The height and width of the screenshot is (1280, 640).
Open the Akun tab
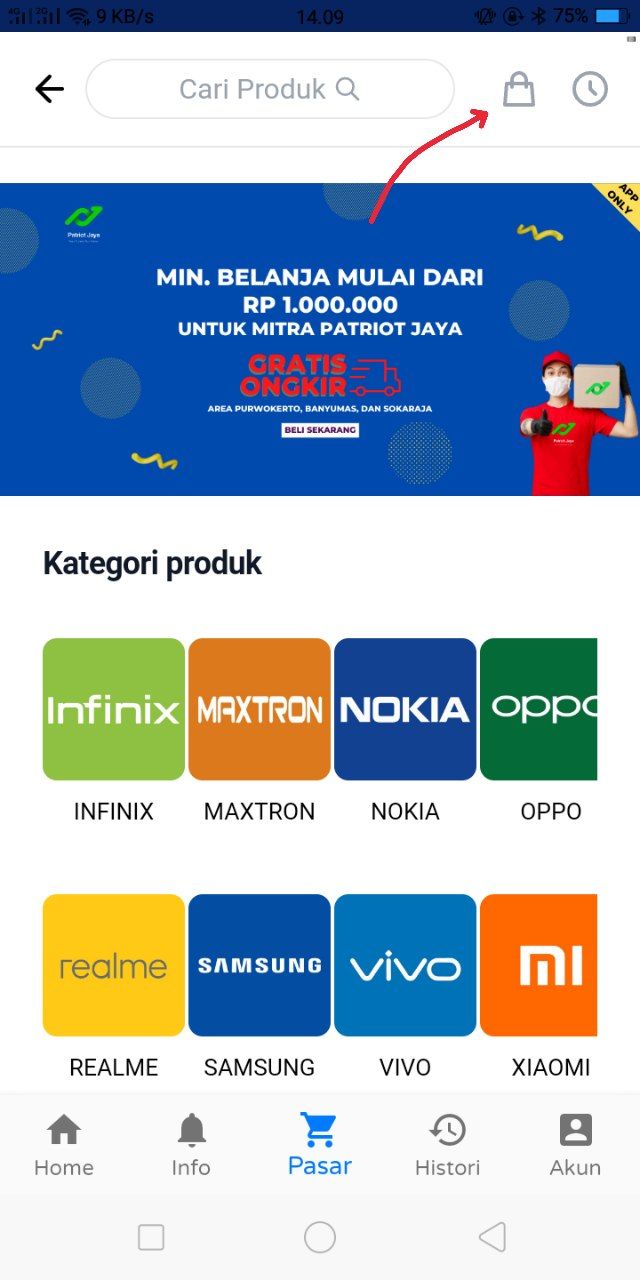point(575,1145)
